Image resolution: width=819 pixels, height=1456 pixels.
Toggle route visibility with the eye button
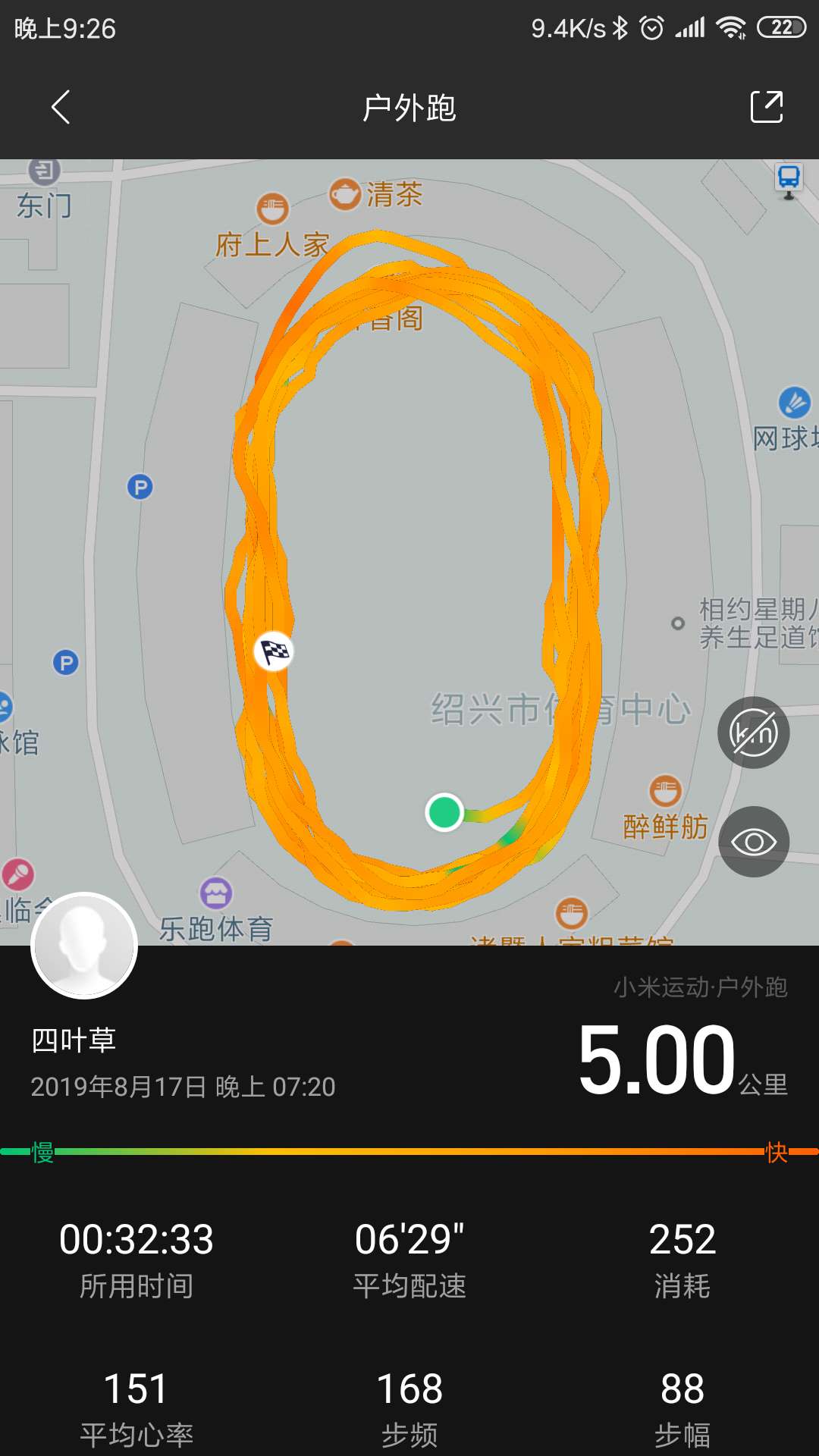point(754,841)
